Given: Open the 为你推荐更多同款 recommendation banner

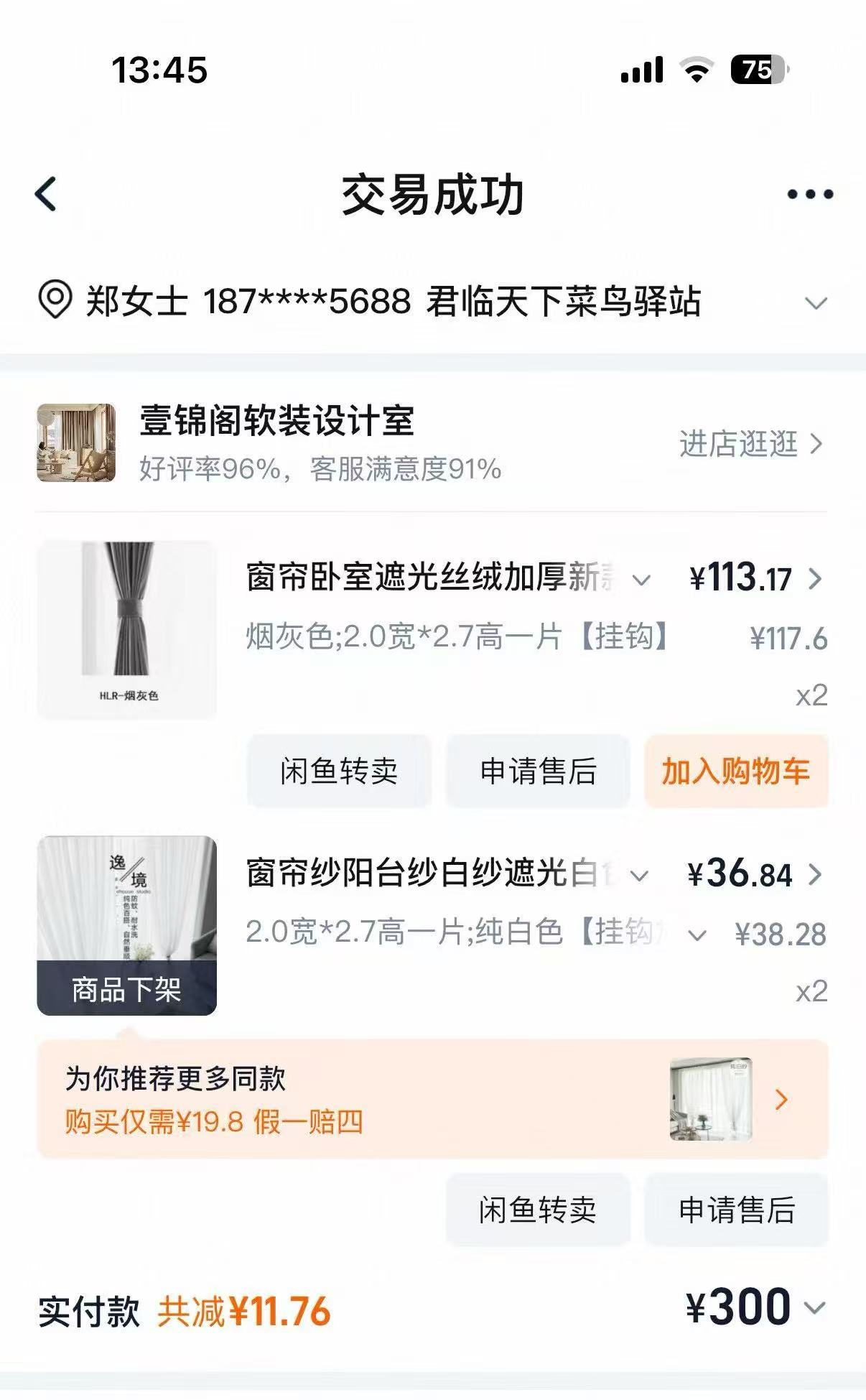Looking at the screenshot, I should point(432,1099).
